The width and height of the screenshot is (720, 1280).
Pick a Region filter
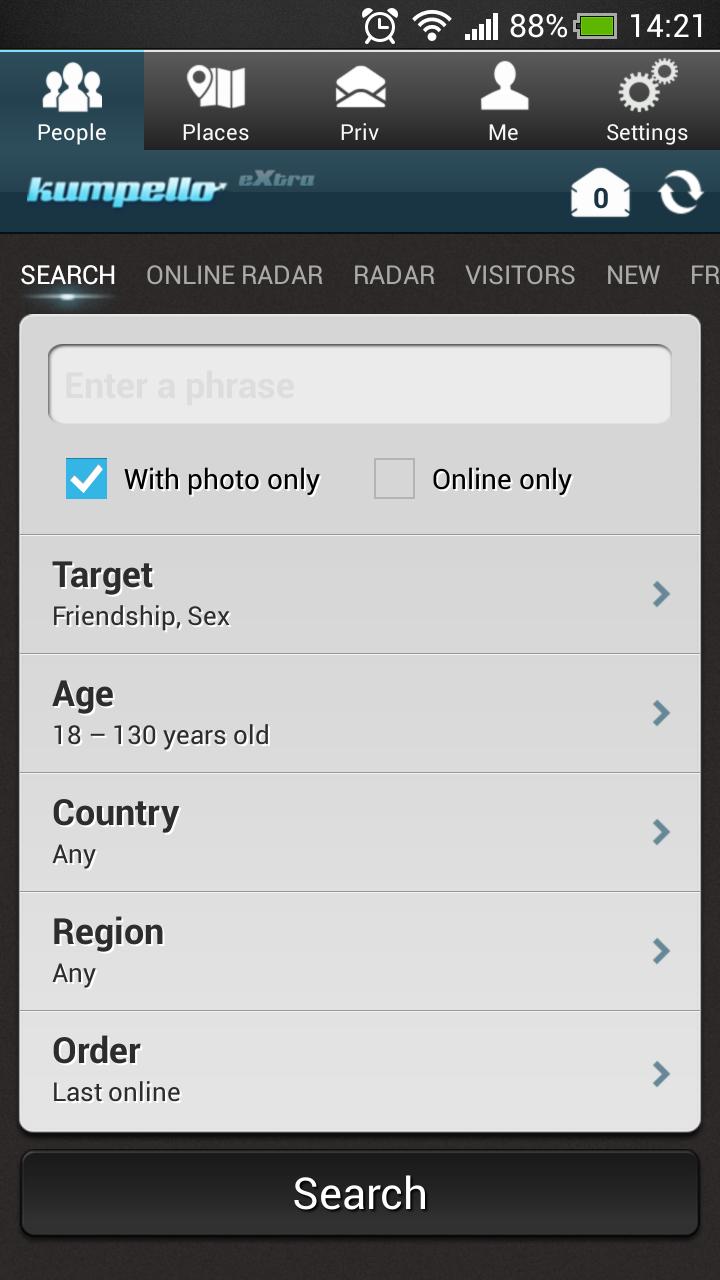point(360,951)
